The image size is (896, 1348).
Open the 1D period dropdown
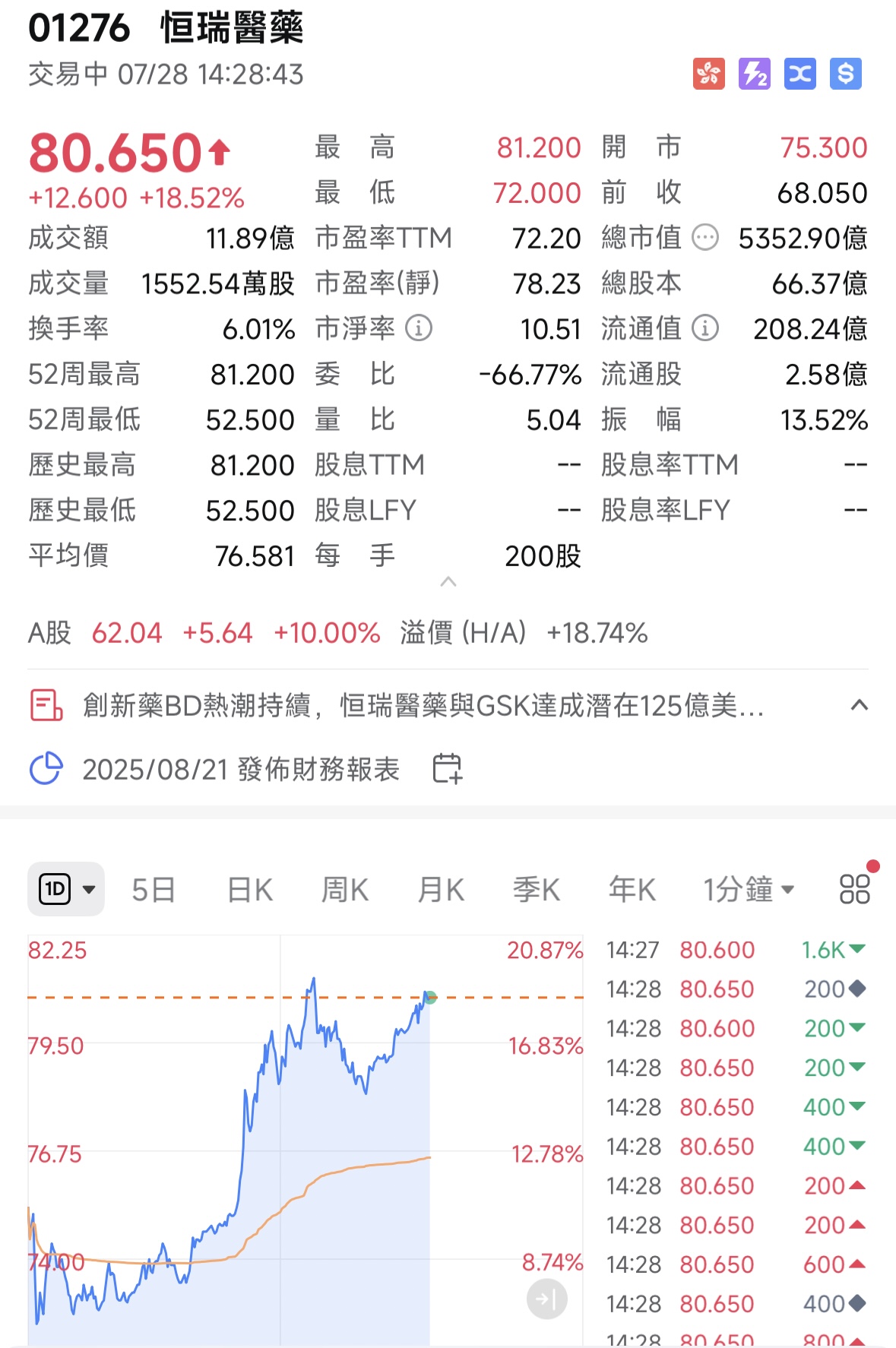pyautogui.click(x=66, y=888)
